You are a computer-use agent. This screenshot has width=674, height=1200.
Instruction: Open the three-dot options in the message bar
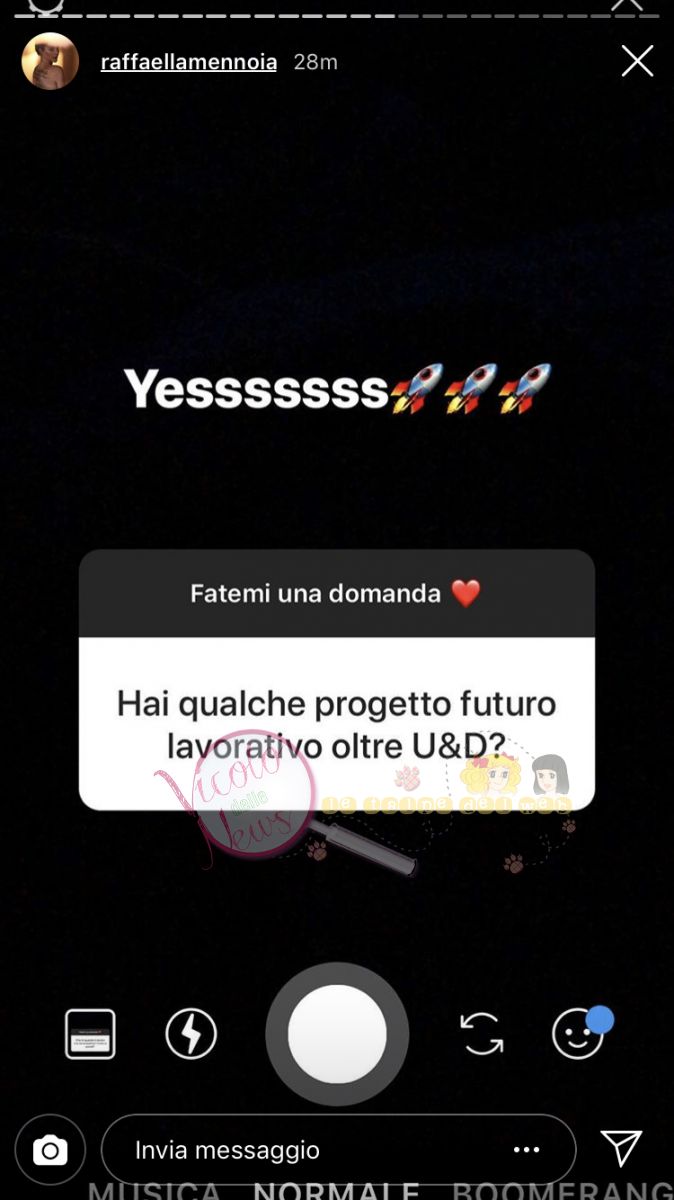pyautogui.click(x=527, y=1150)
